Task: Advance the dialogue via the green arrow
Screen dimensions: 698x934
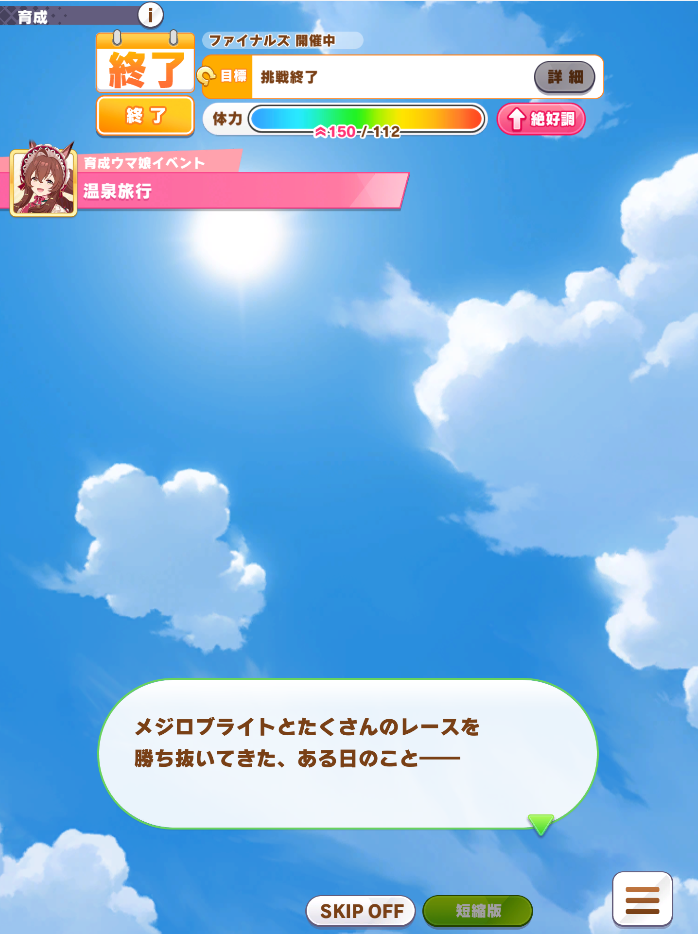Action: 540,825
